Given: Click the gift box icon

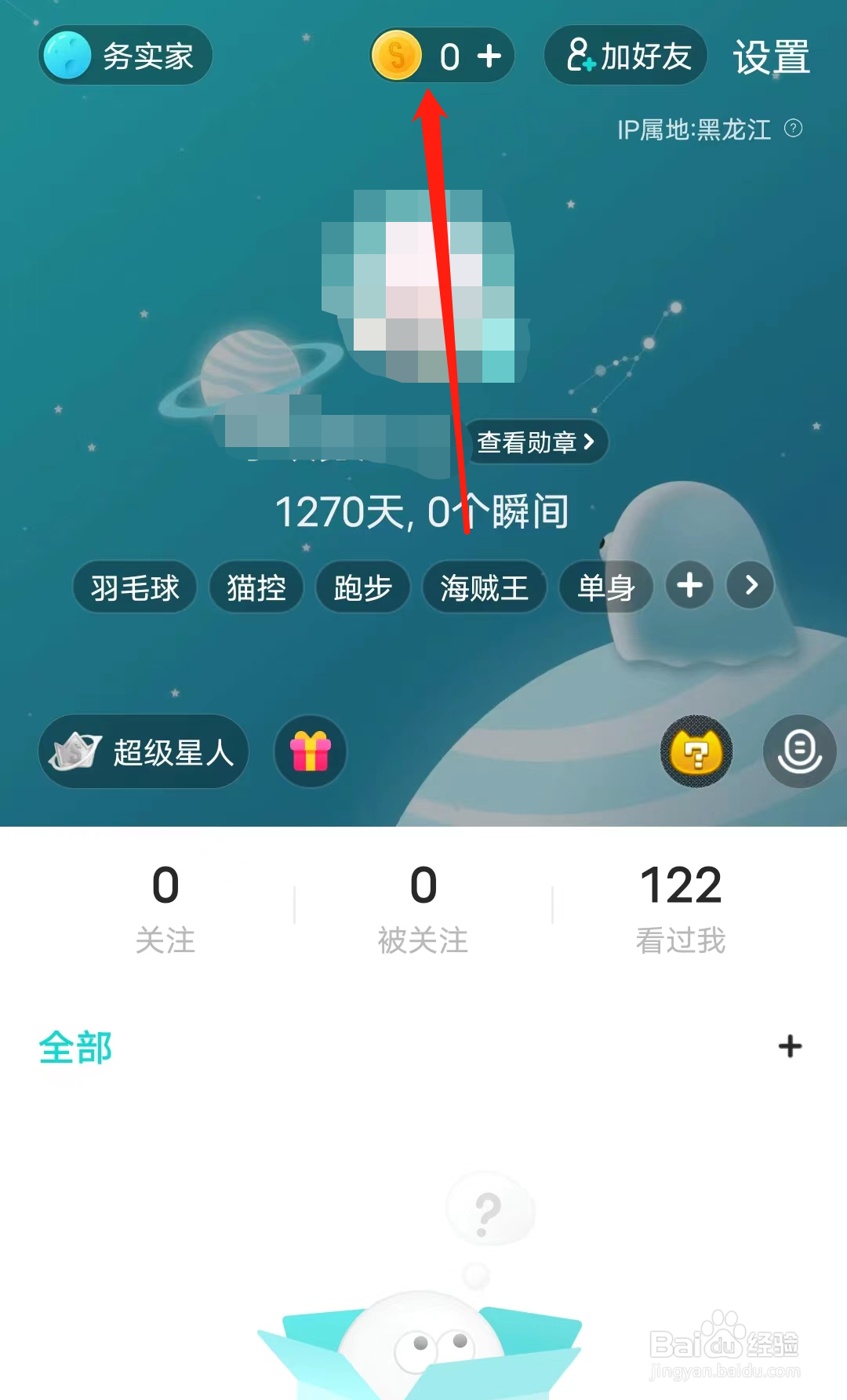Looking at the screenshot, I should (x=309, y=751).
